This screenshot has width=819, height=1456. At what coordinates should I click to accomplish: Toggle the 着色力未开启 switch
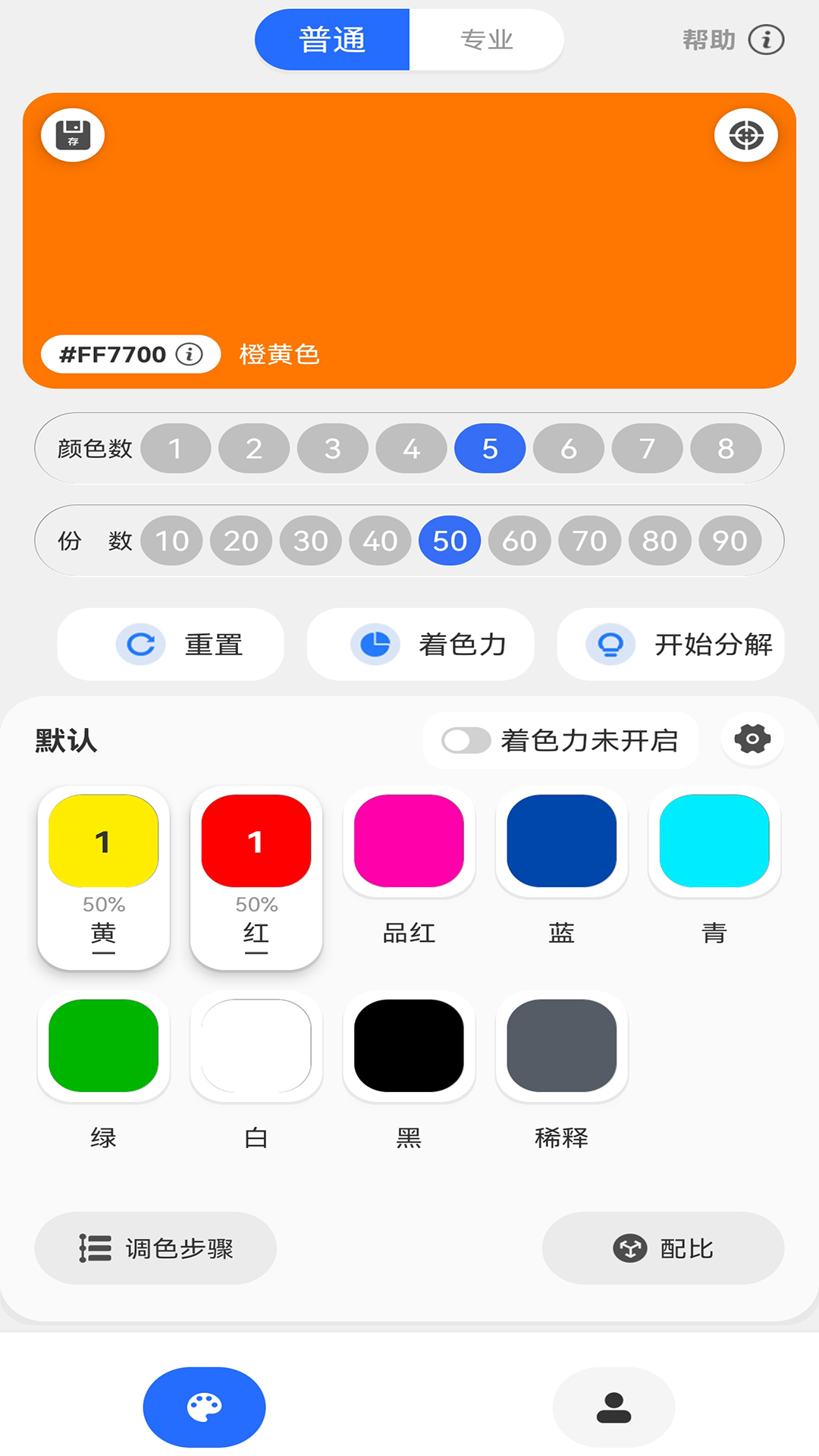(x=466, y=740)
